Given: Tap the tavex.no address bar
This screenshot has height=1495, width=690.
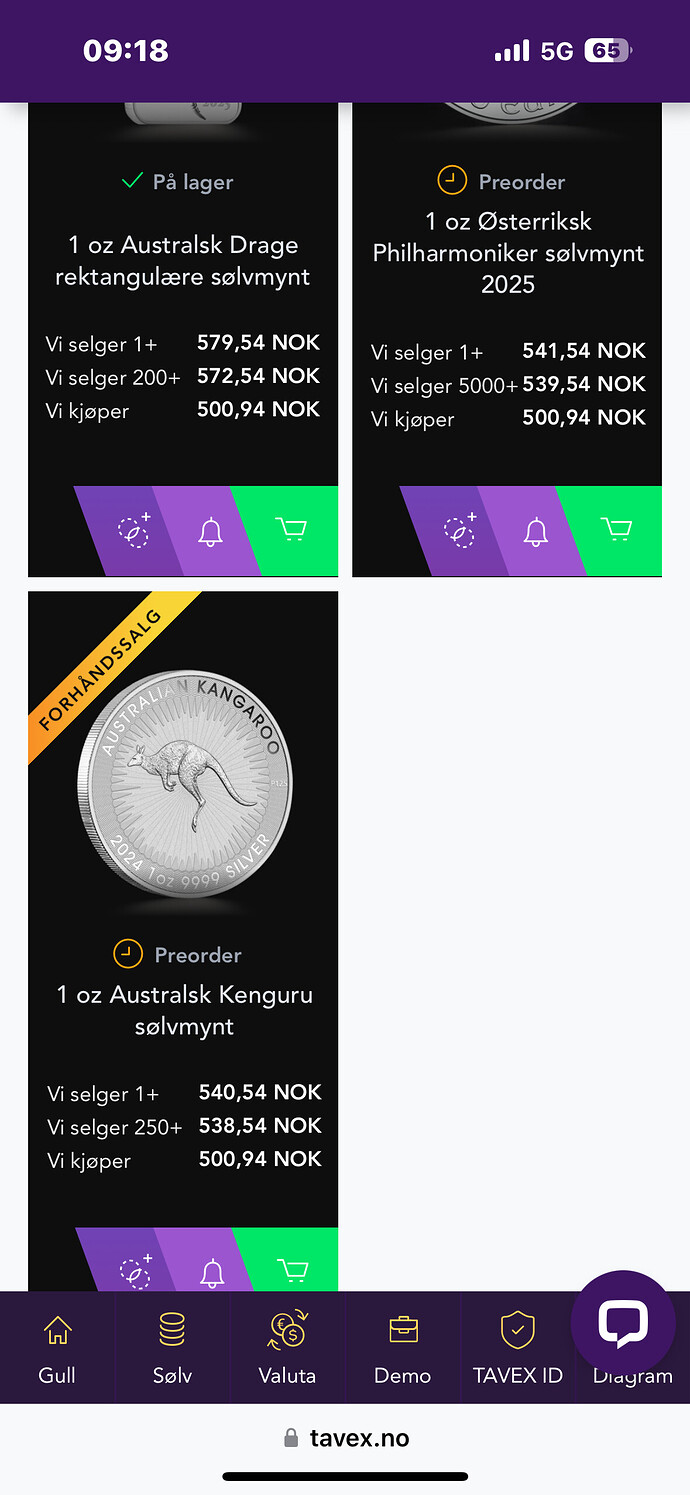Looking at the screenshot, I should tap(346, 1438).
